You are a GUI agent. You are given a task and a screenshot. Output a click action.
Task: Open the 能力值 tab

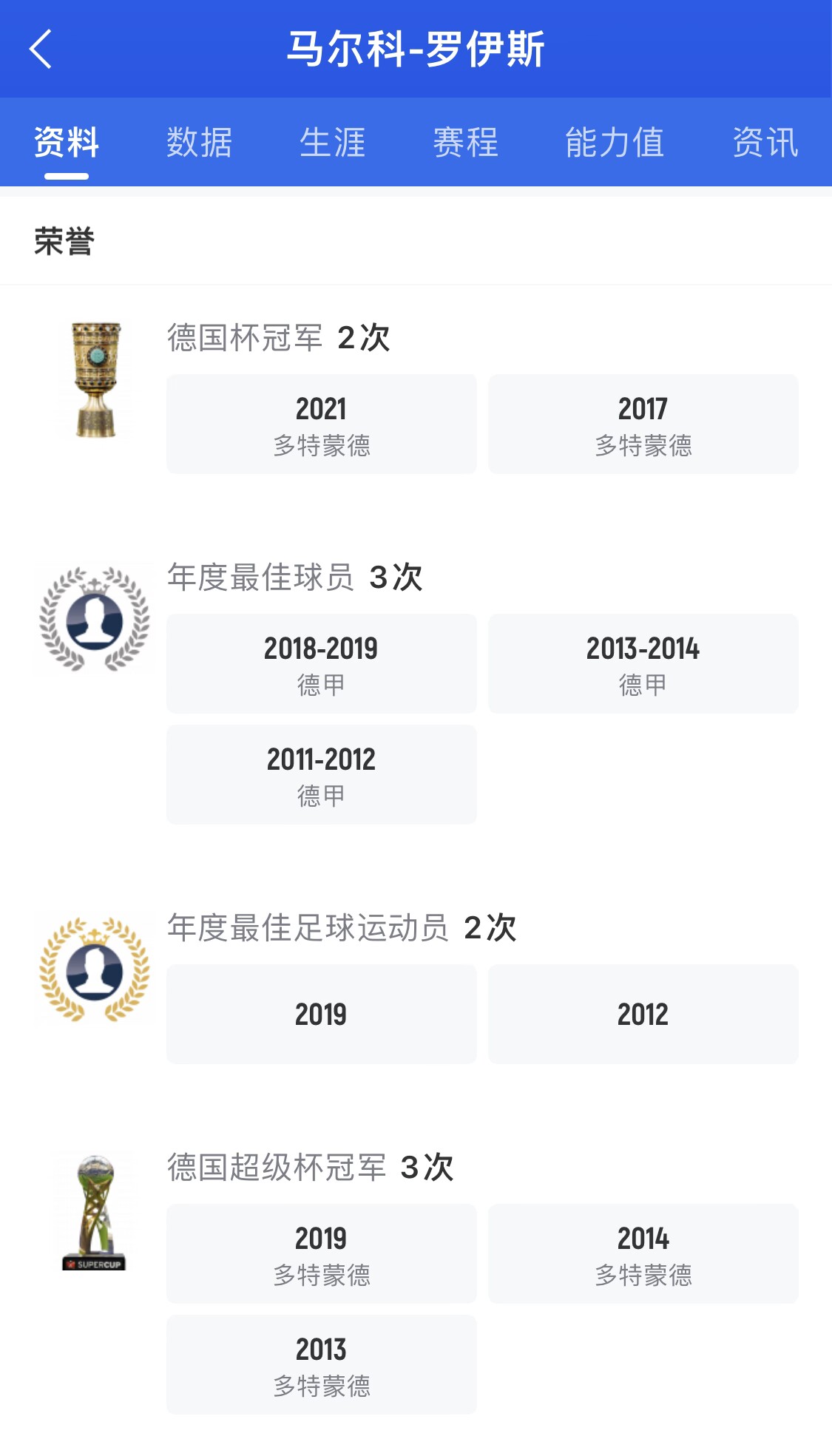pos(614,142)
